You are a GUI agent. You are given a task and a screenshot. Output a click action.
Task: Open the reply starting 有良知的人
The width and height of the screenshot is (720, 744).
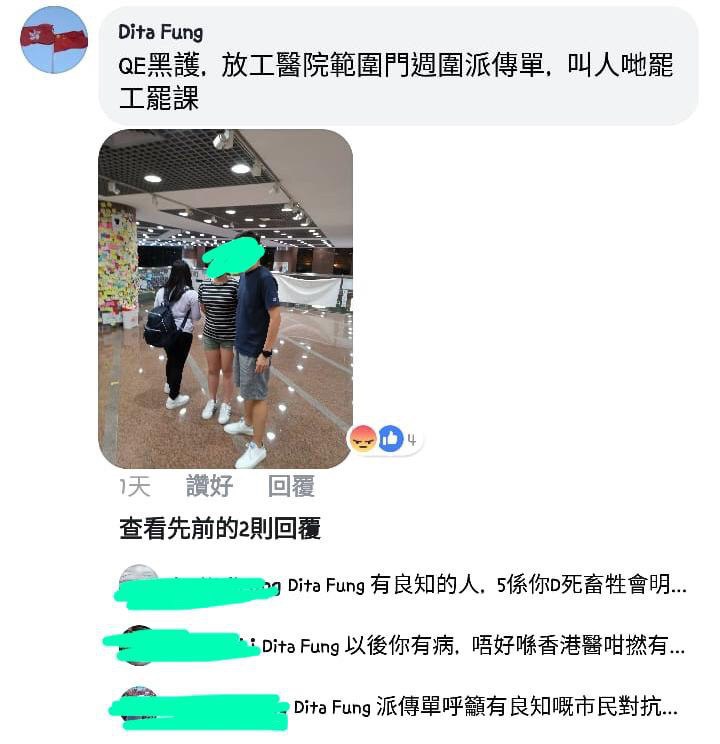pyautogui.click(x=528, y=586)
